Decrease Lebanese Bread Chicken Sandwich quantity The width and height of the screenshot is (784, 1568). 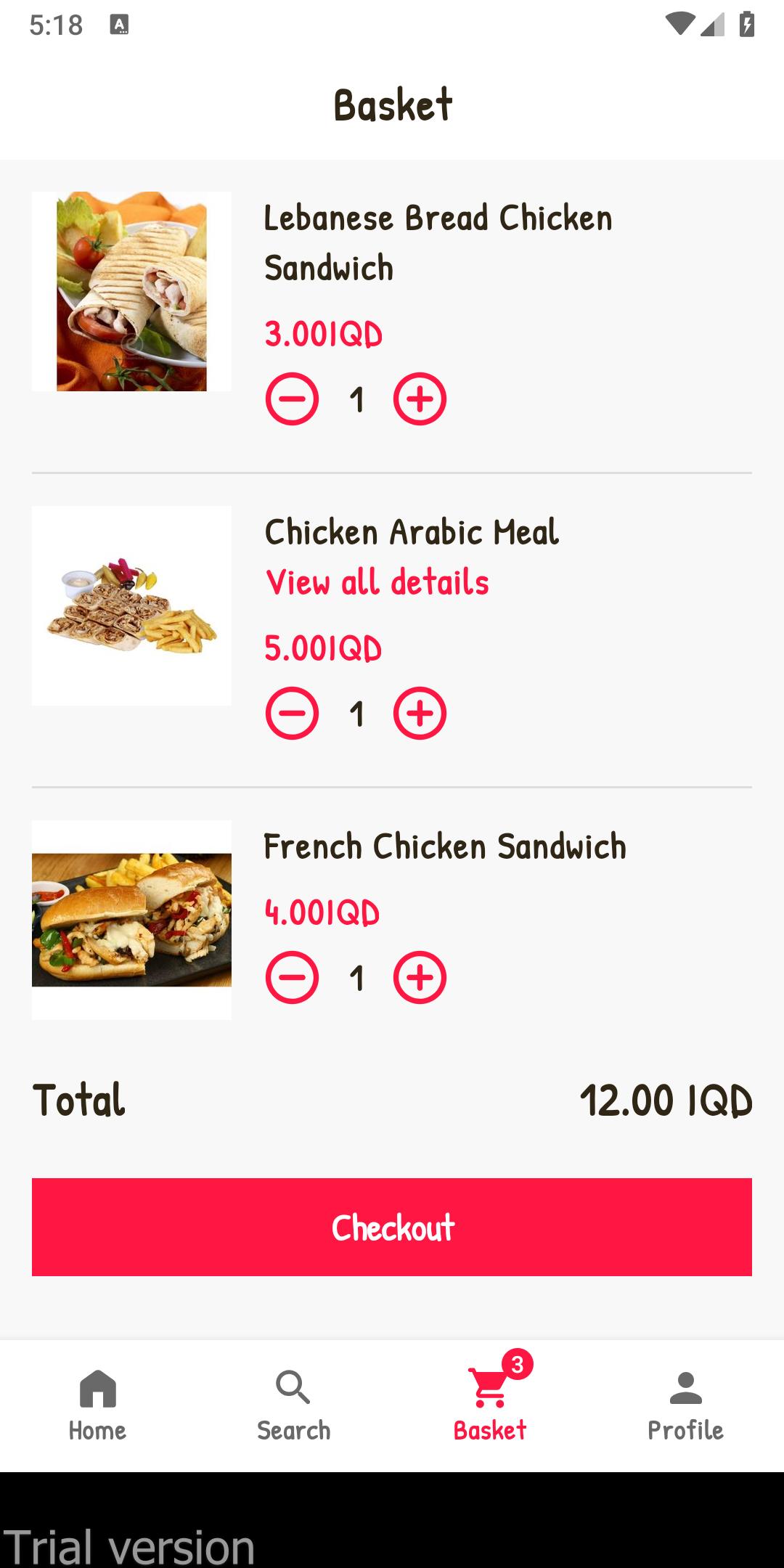[292, 399]
